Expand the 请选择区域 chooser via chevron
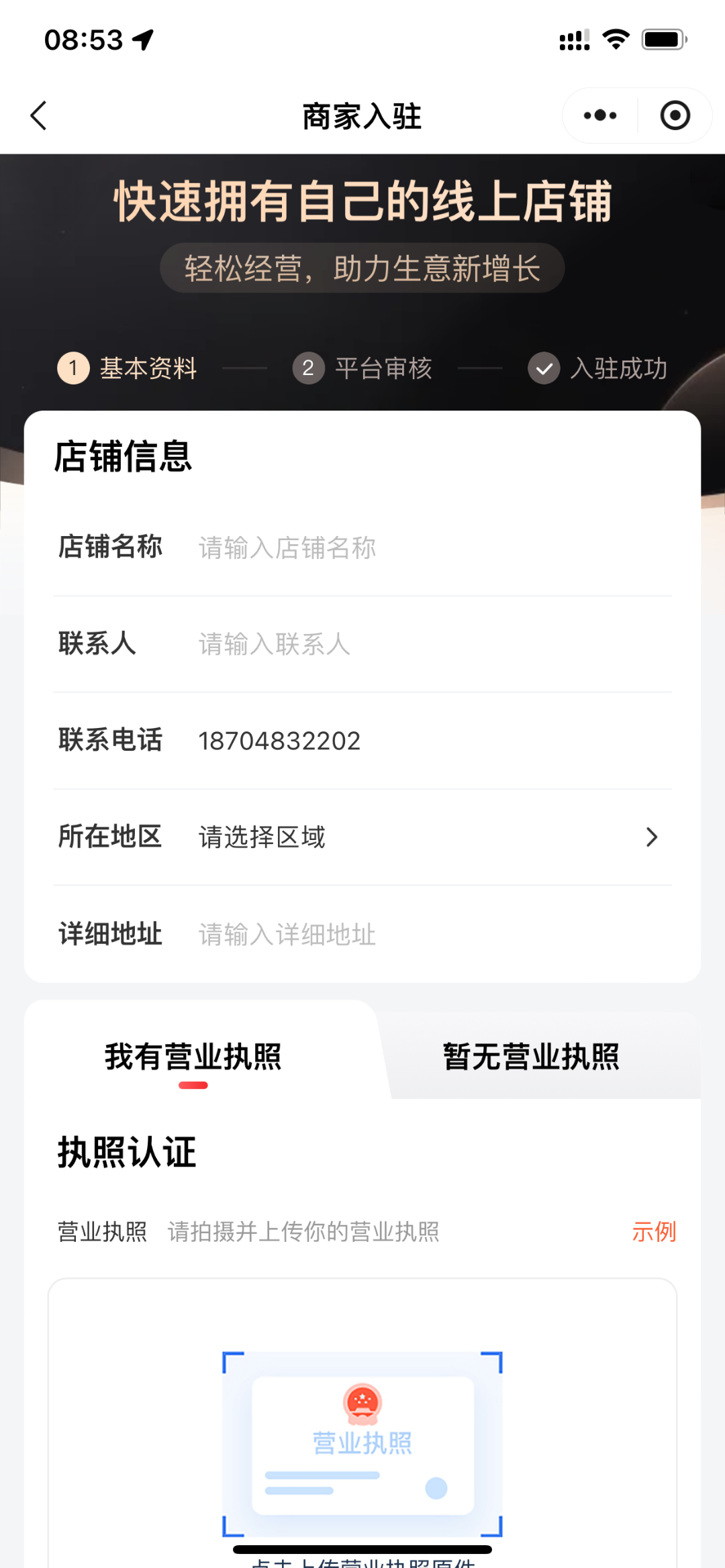The height and width of the screenshot is (1568, 725). click(x=650, y=837)
